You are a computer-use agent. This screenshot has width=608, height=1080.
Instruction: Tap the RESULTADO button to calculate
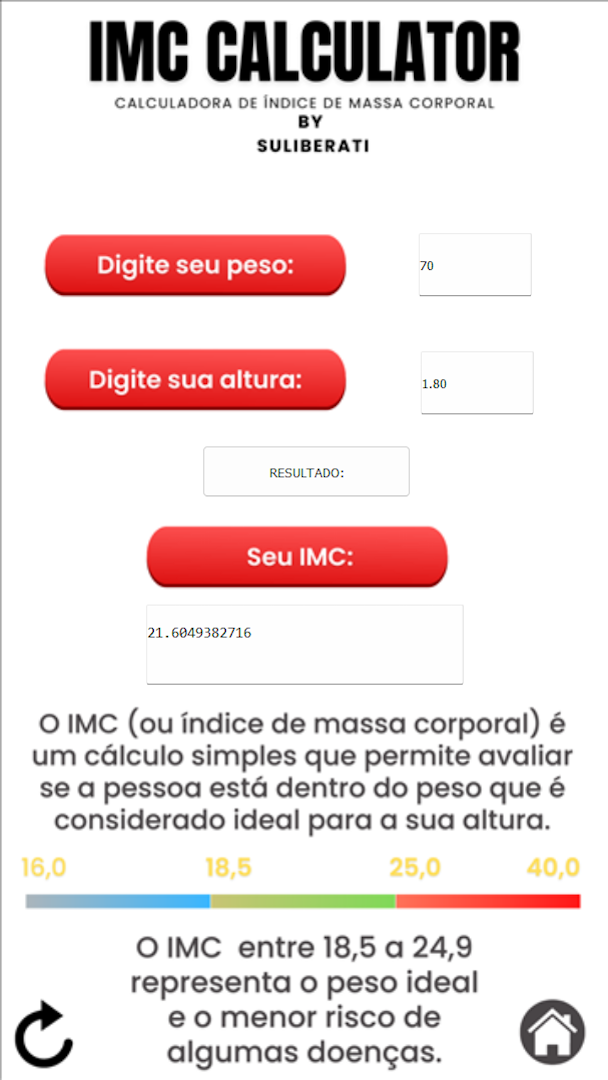pyautogui.click(x=306, y=472)
